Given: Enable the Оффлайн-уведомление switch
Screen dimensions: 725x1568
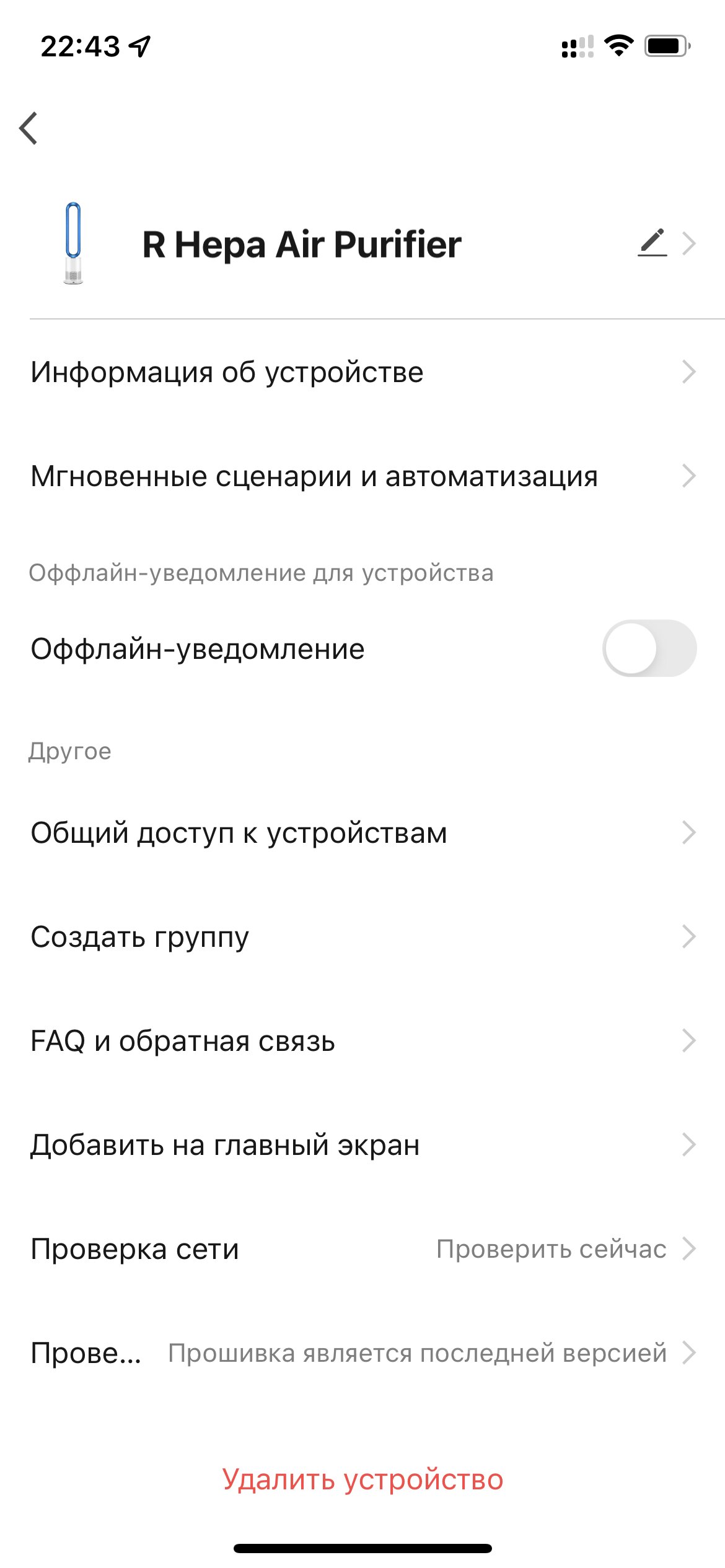Looking at the screenshot, I should pos(649,648).
